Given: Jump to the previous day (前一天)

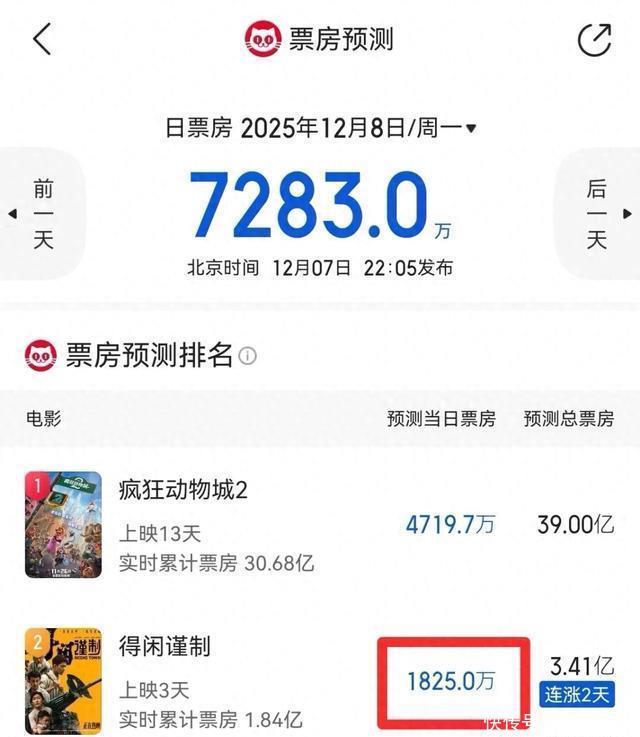Looking at the screenshot, I should (42, 214).
